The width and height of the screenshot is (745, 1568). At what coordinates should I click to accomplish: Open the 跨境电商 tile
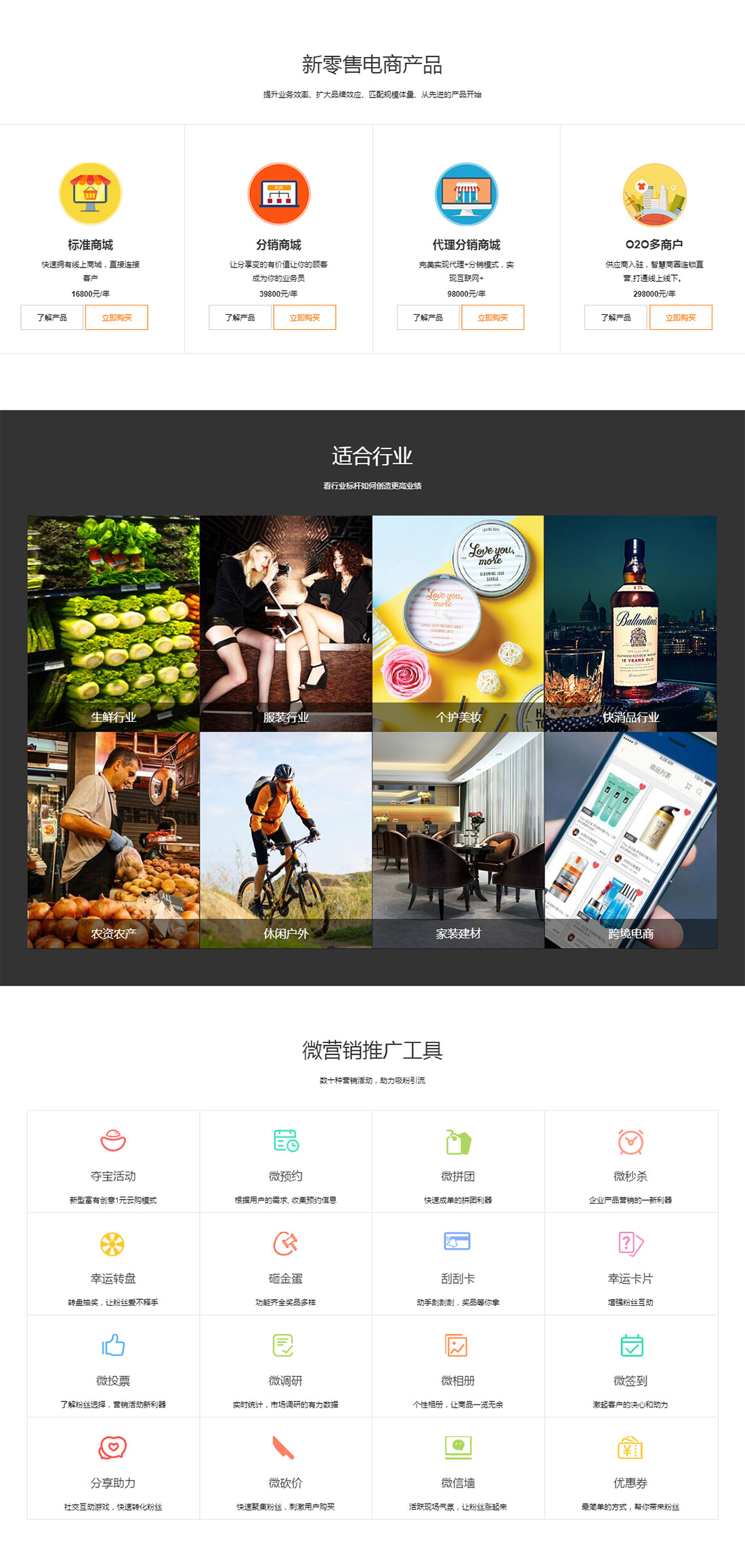[631, 840]
